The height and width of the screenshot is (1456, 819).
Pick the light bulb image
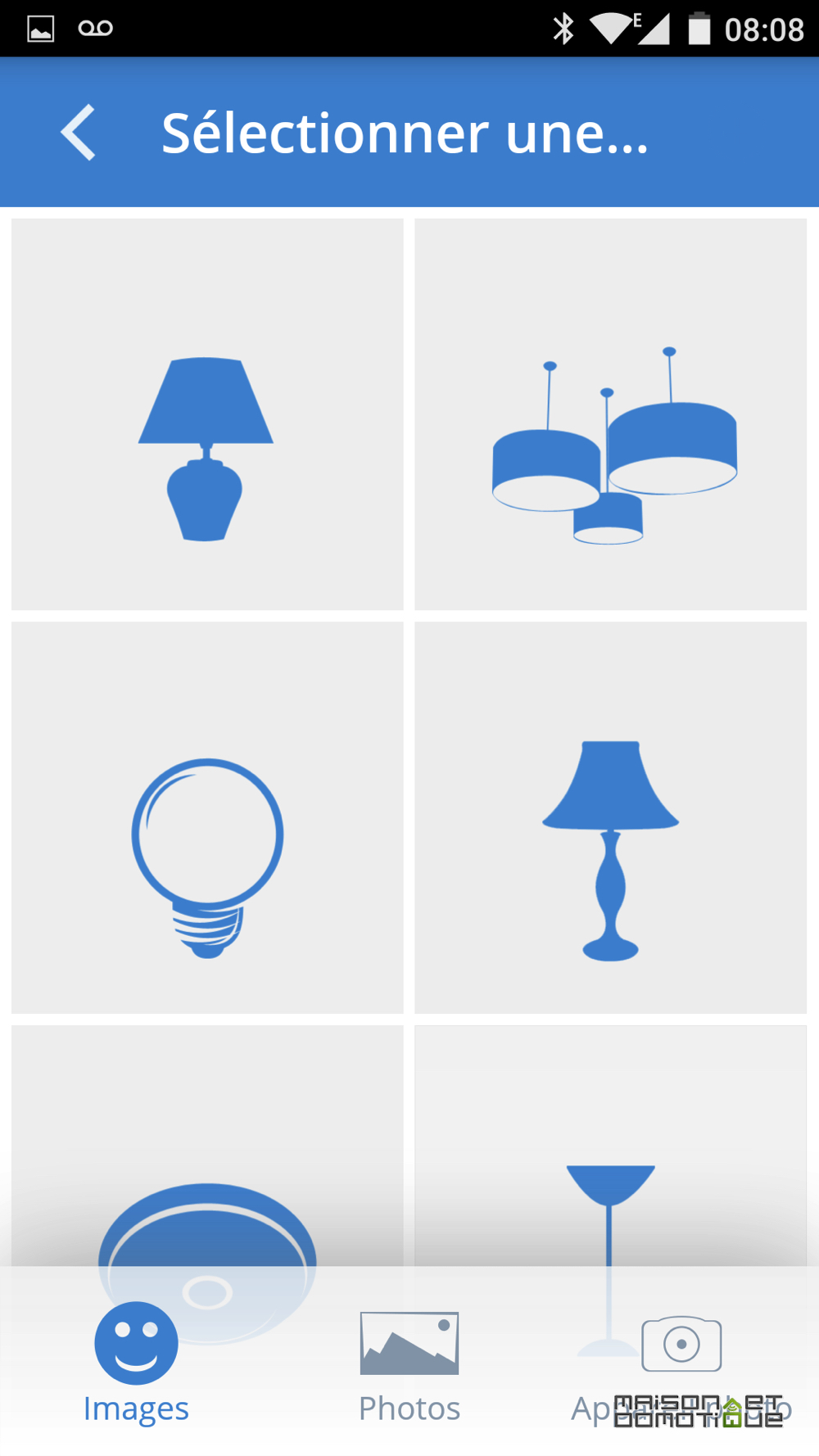pos(207,817)
